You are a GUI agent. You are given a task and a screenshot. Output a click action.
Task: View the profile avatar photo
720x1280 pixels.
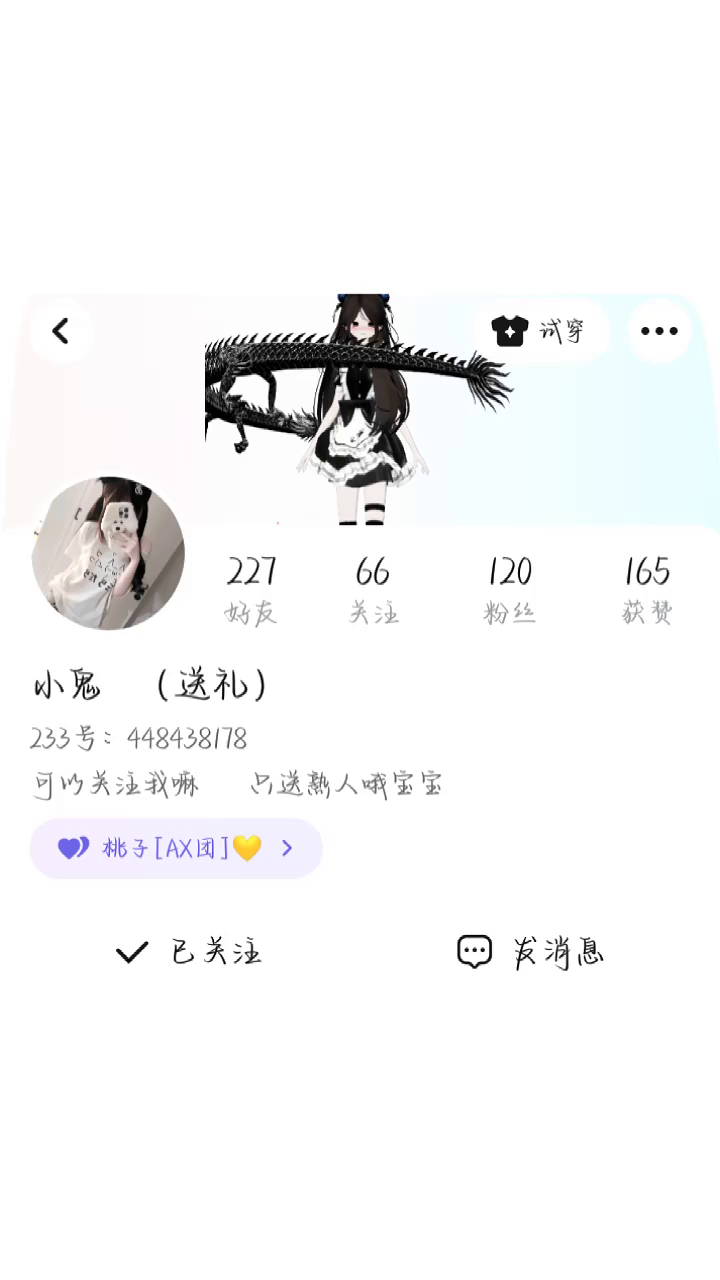point(108,553)
